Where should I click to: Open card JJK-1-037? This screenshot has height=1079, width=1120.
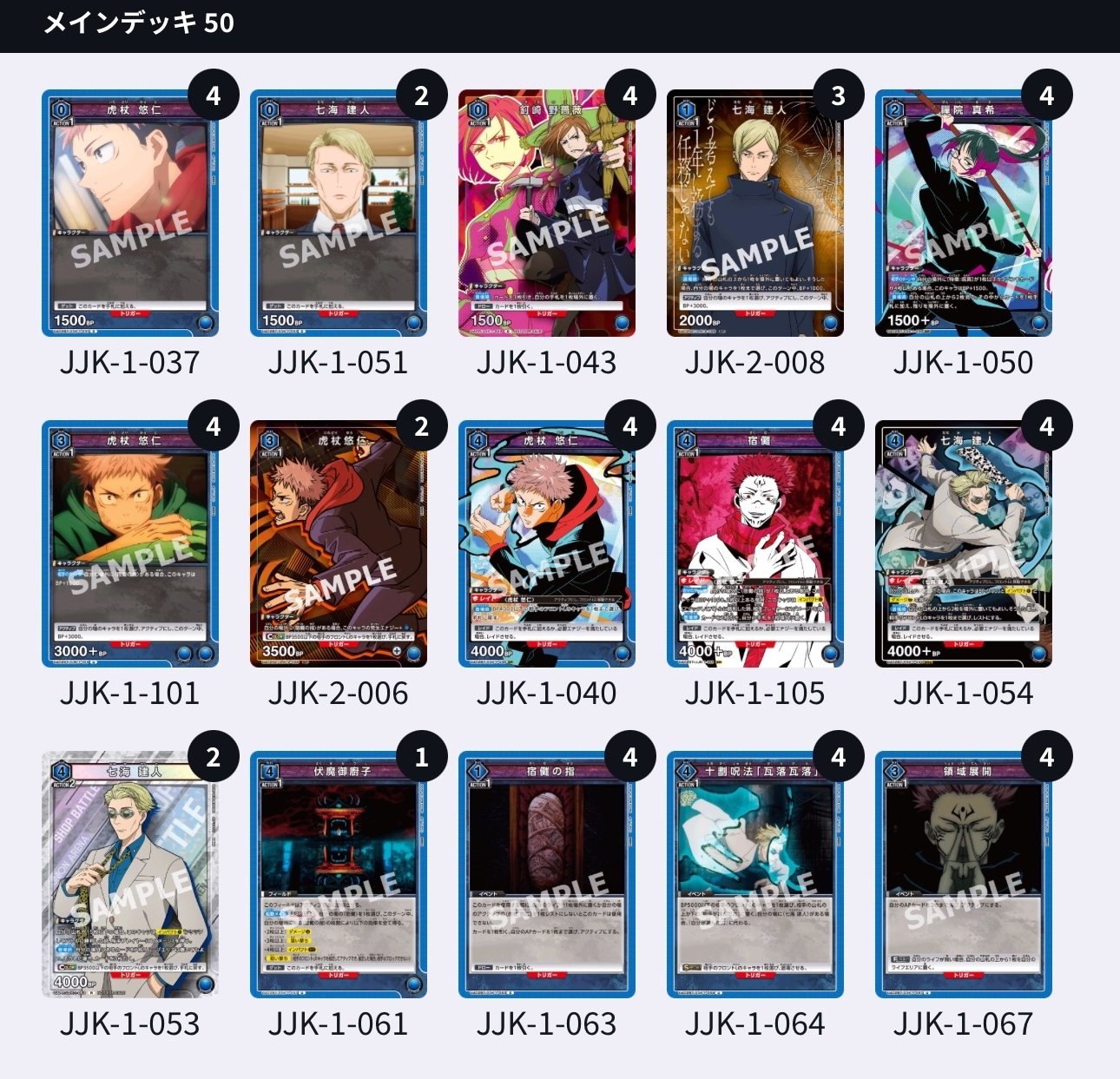[x=130, y=213]
